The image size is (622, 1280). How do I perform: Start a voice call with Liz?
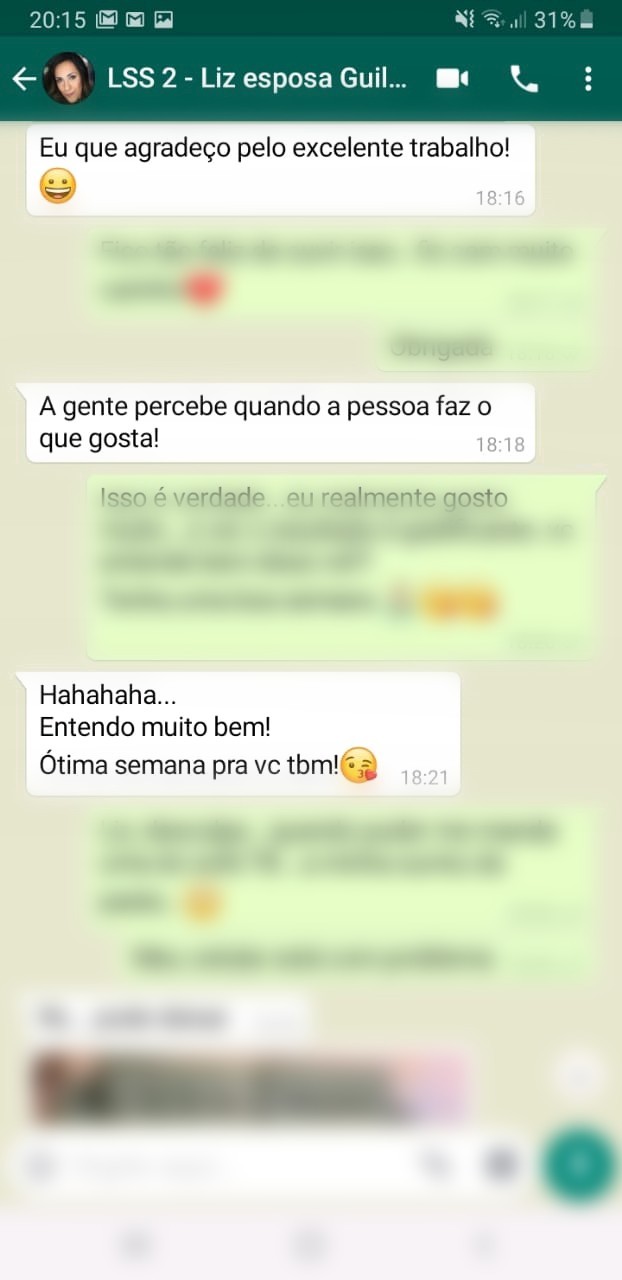point(524,79)
